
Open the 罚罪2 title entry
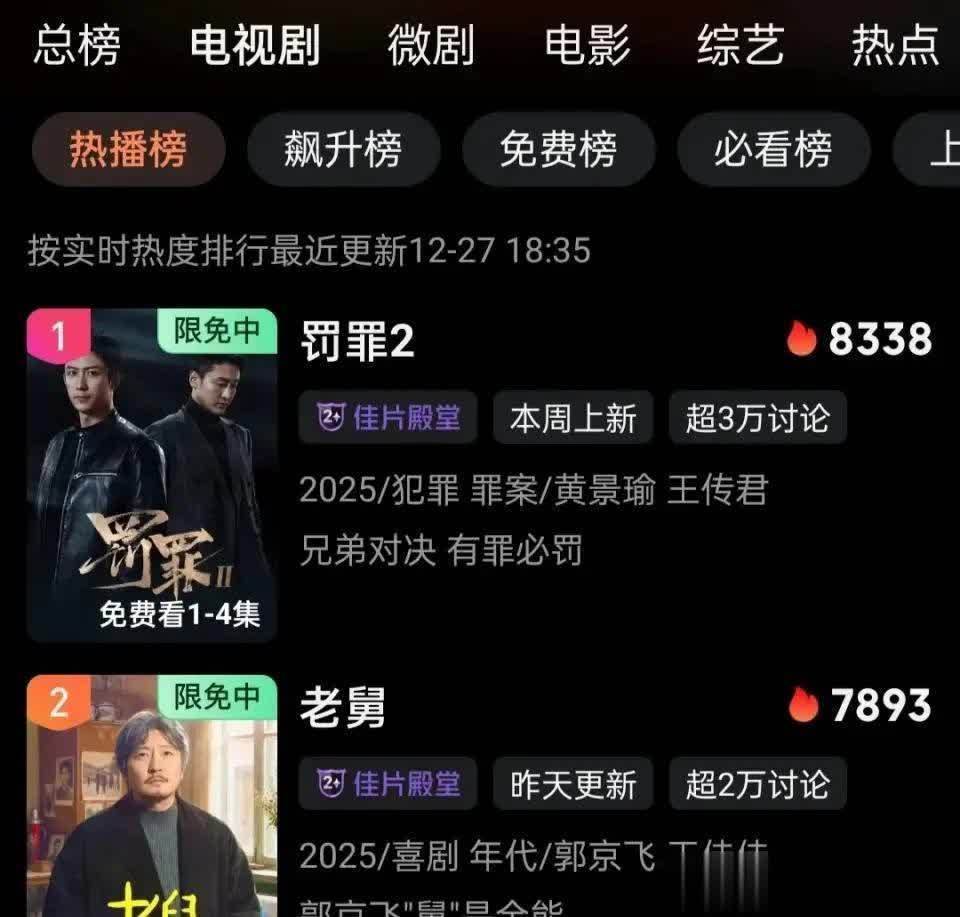point(357,343)
